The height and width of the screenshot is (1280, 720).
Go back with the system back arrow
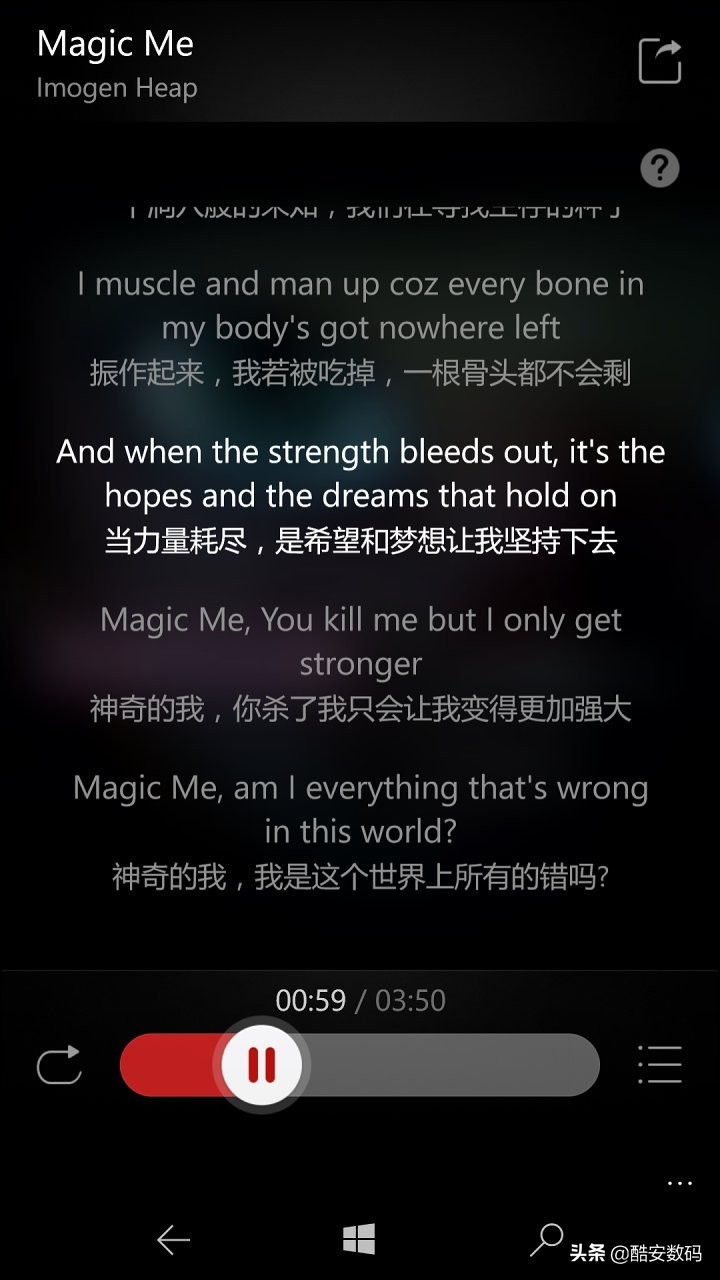coord(173,1240)
